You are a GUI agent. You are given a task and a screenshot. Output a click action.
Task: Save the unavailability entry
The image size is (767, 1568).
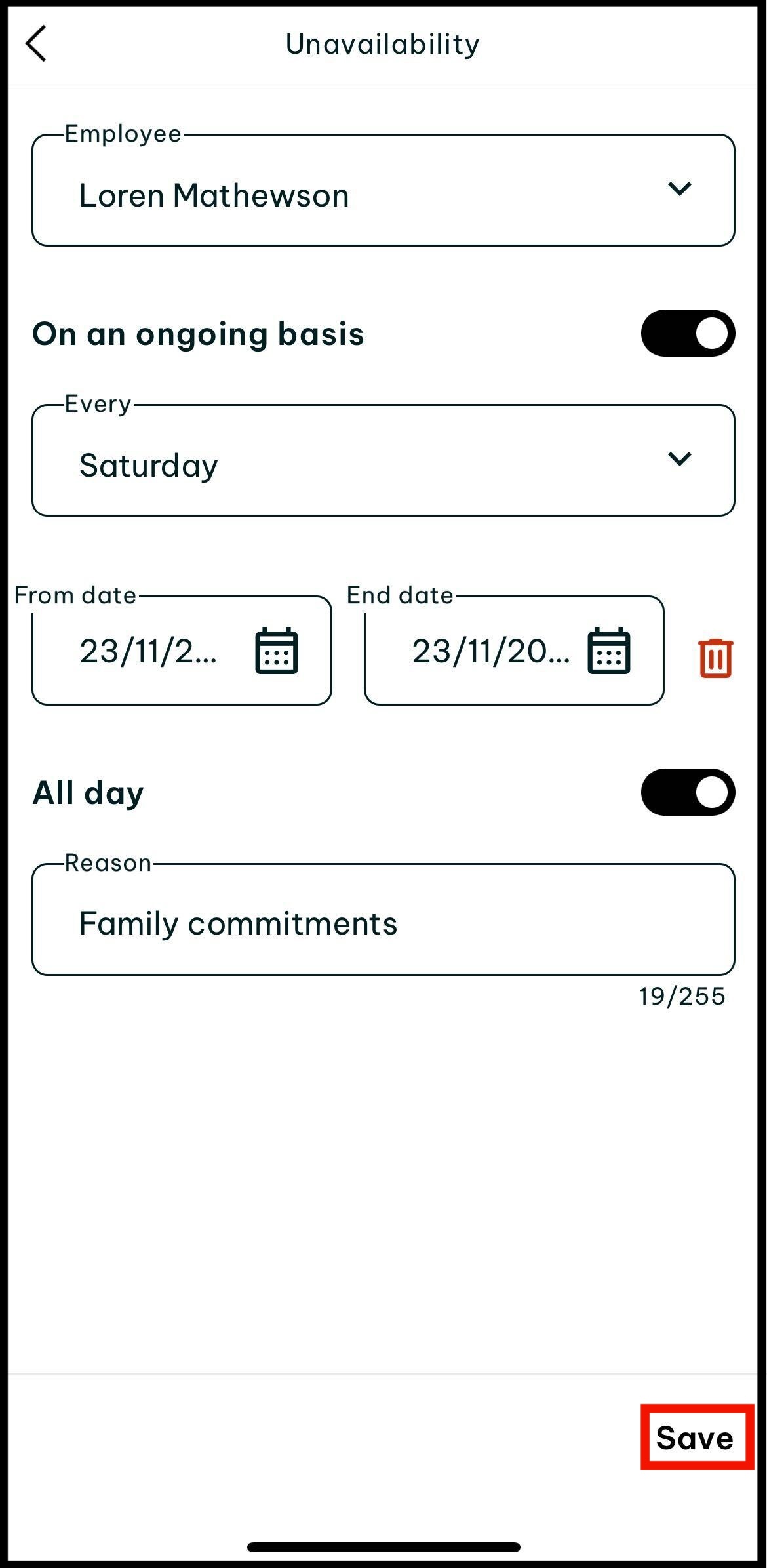(x=695, y=1438)
